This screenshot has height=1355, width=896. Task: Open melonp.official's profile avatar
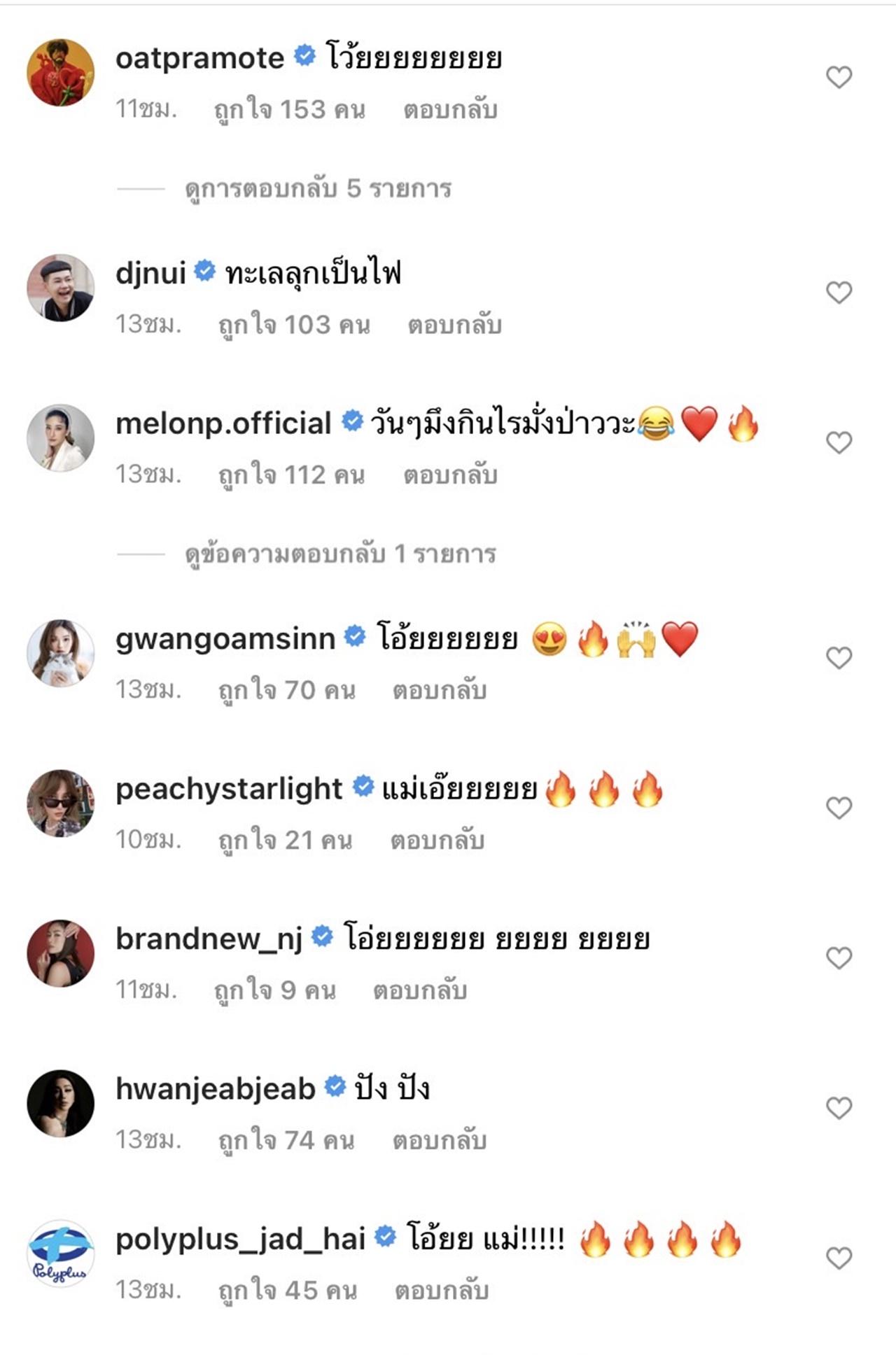click(61, 437)
